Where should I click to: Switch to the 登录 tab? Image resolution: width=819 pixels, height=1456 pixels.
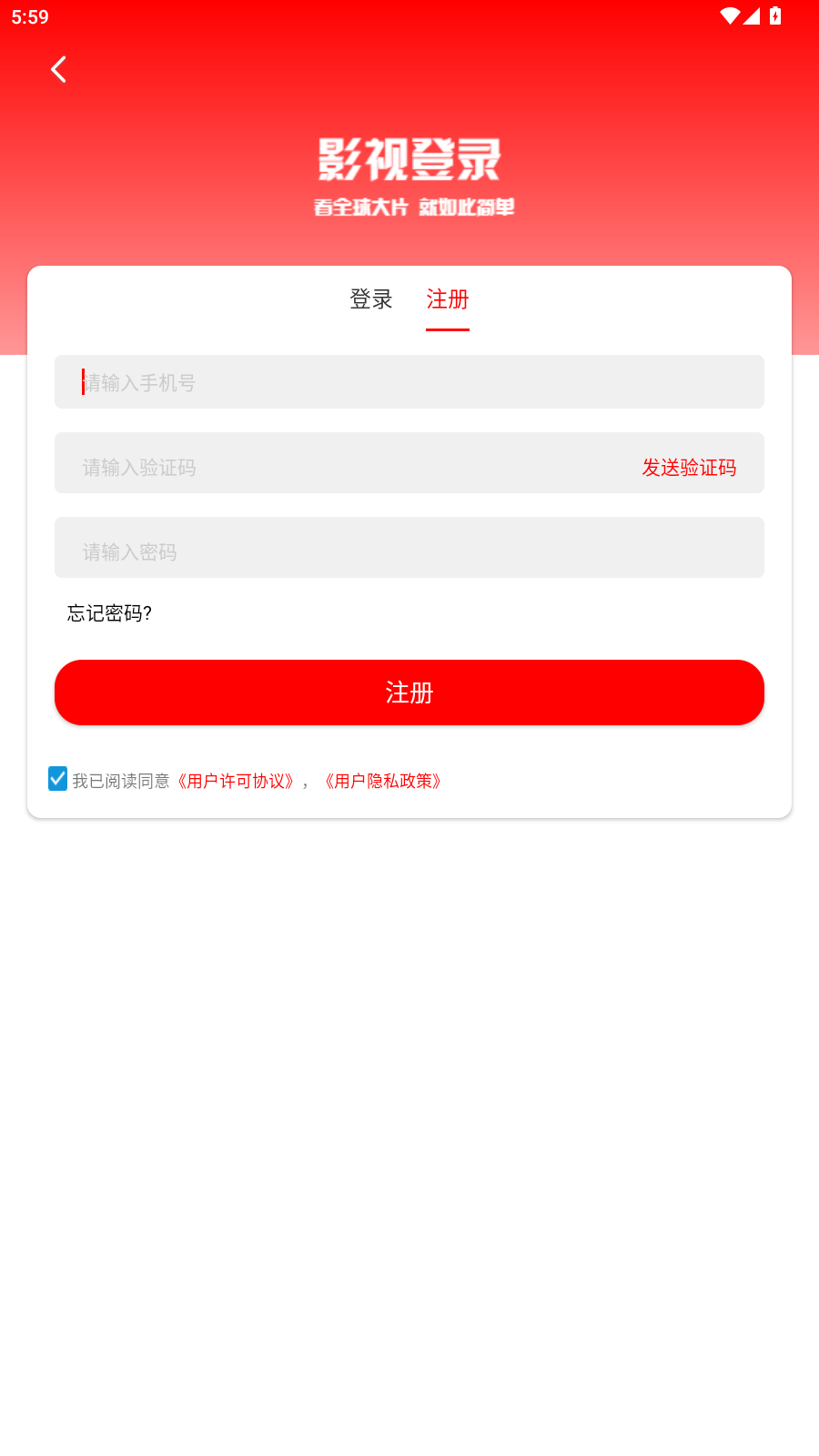(x=370, y=299)
